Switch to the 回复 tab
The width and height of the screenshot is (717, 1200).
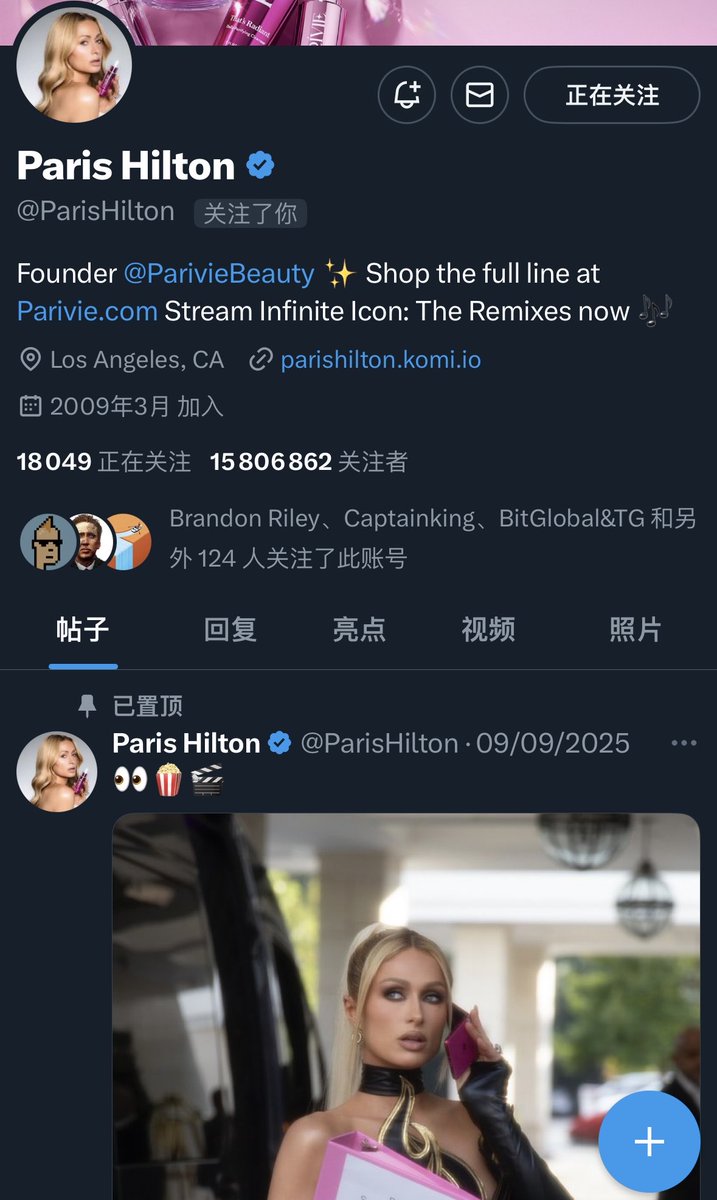tap(230, 629)
